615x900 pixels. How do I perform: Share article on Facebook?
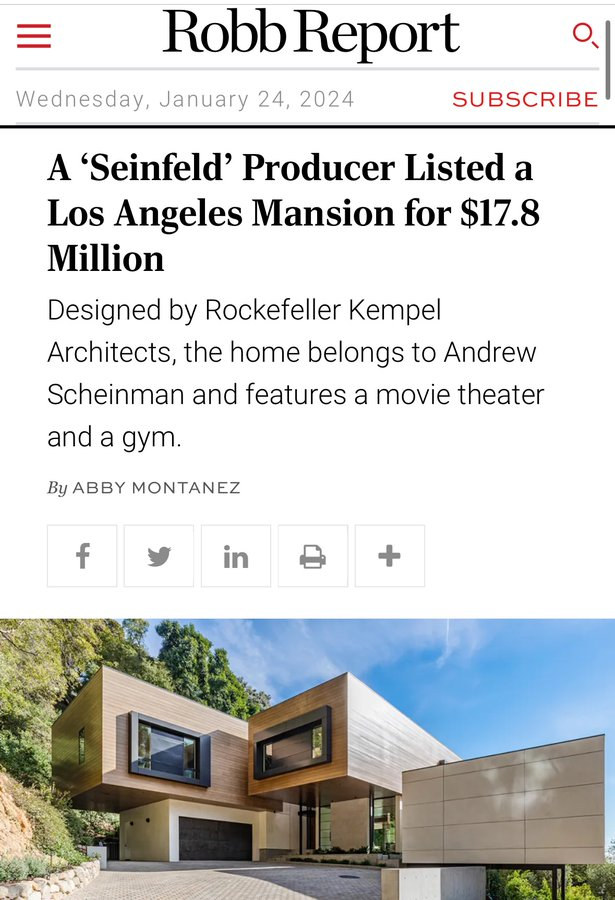82,556
